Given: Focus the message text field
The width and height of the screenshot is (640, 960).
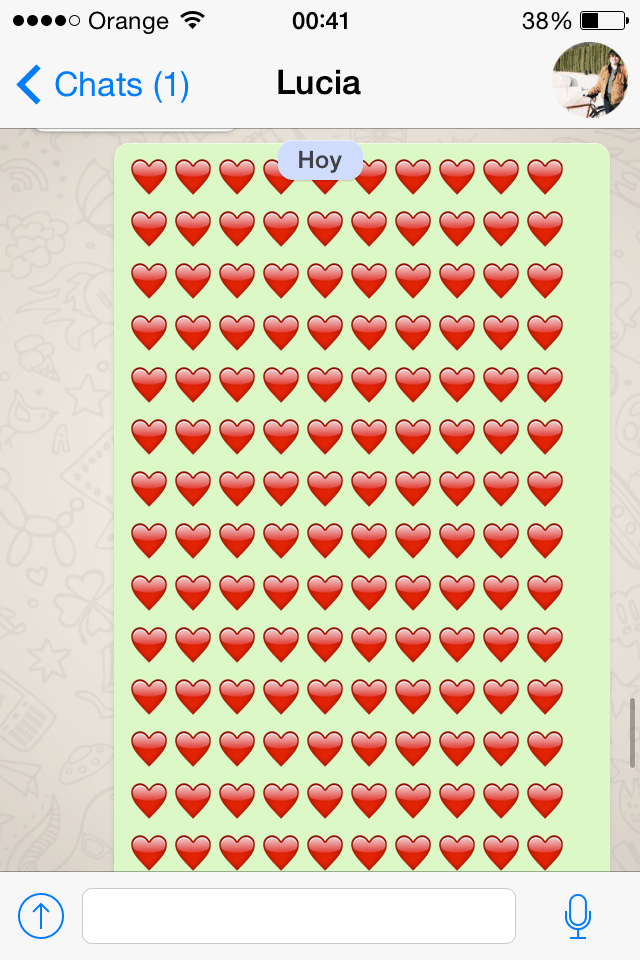Looking at the screenshot, I should (x=298, y=915).
